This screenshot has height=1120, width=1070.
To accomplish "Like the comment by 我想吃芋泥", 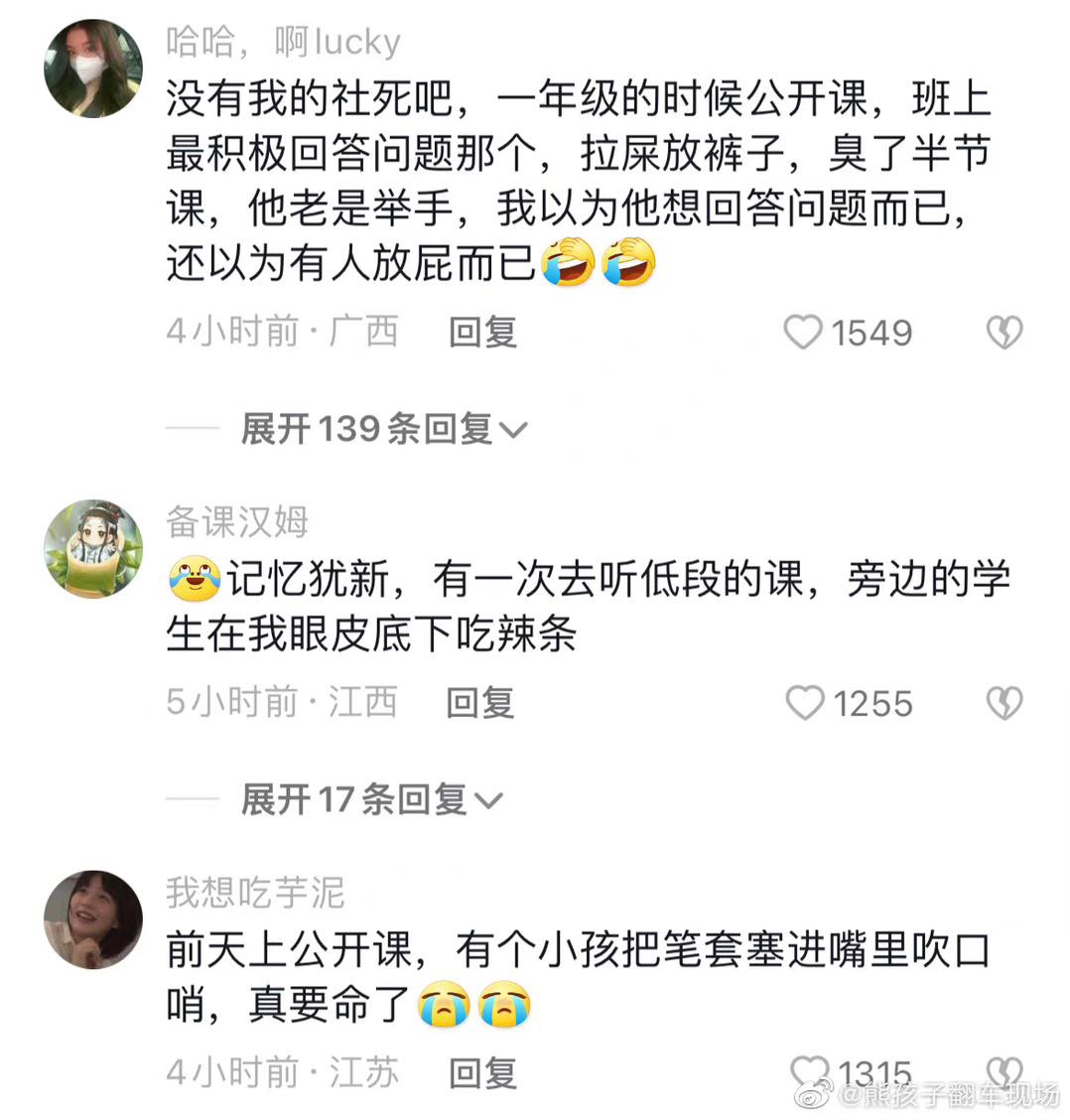I will [809, 1070].
